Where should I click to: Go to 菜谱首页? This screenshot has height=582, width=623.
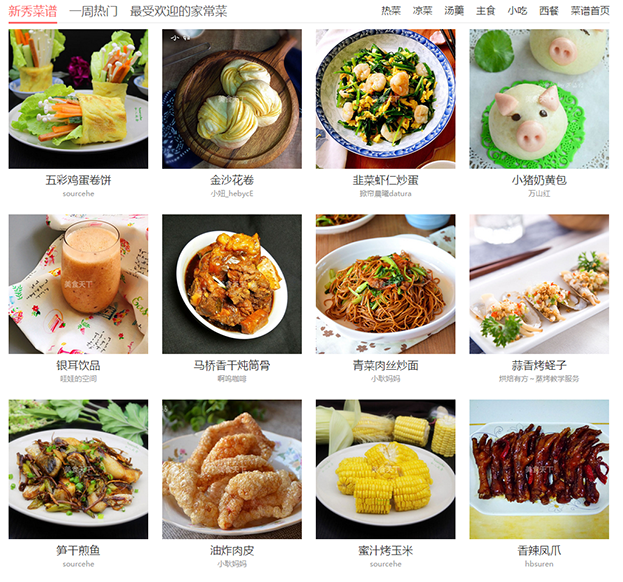click(x=590, y=11)
